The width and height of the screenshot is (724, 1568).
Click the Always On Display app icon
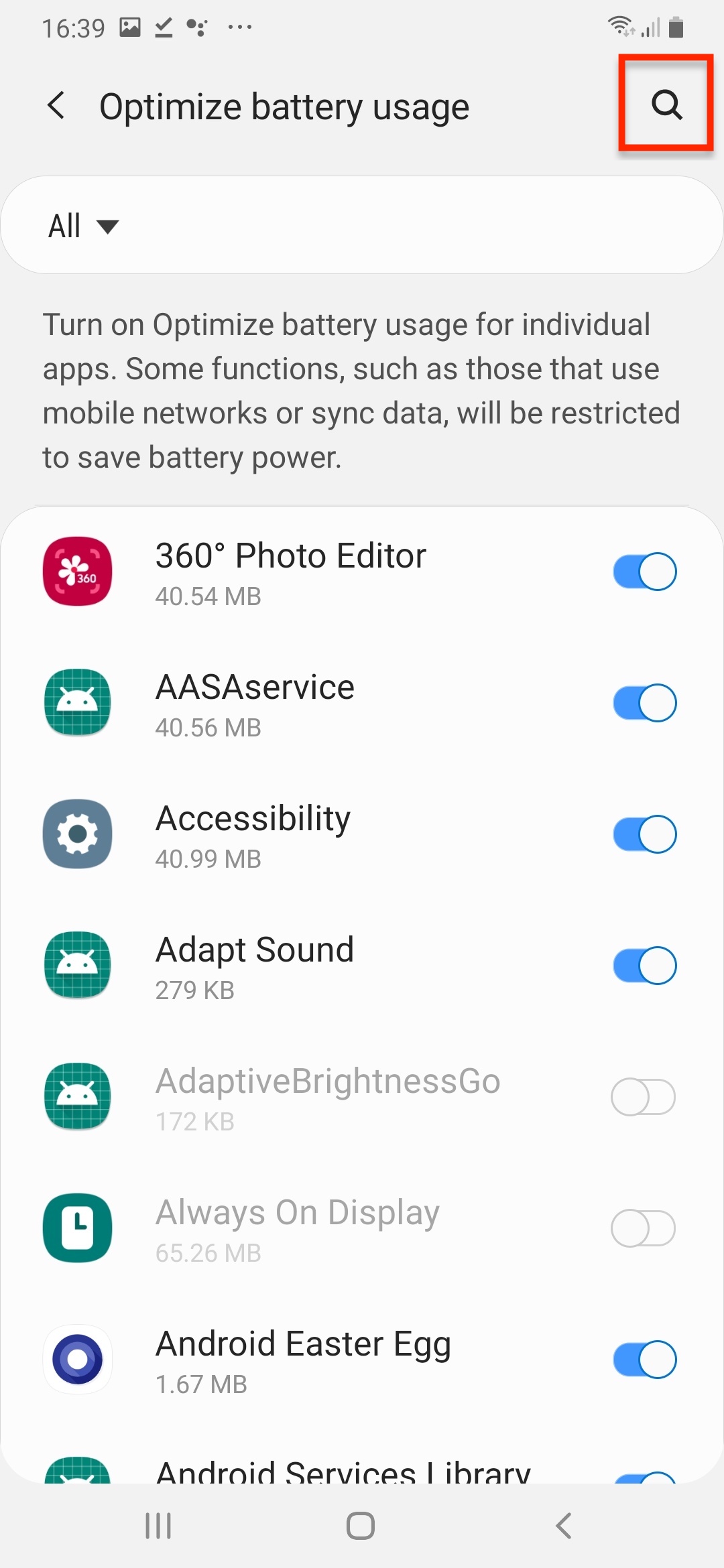pos(77,1228)
